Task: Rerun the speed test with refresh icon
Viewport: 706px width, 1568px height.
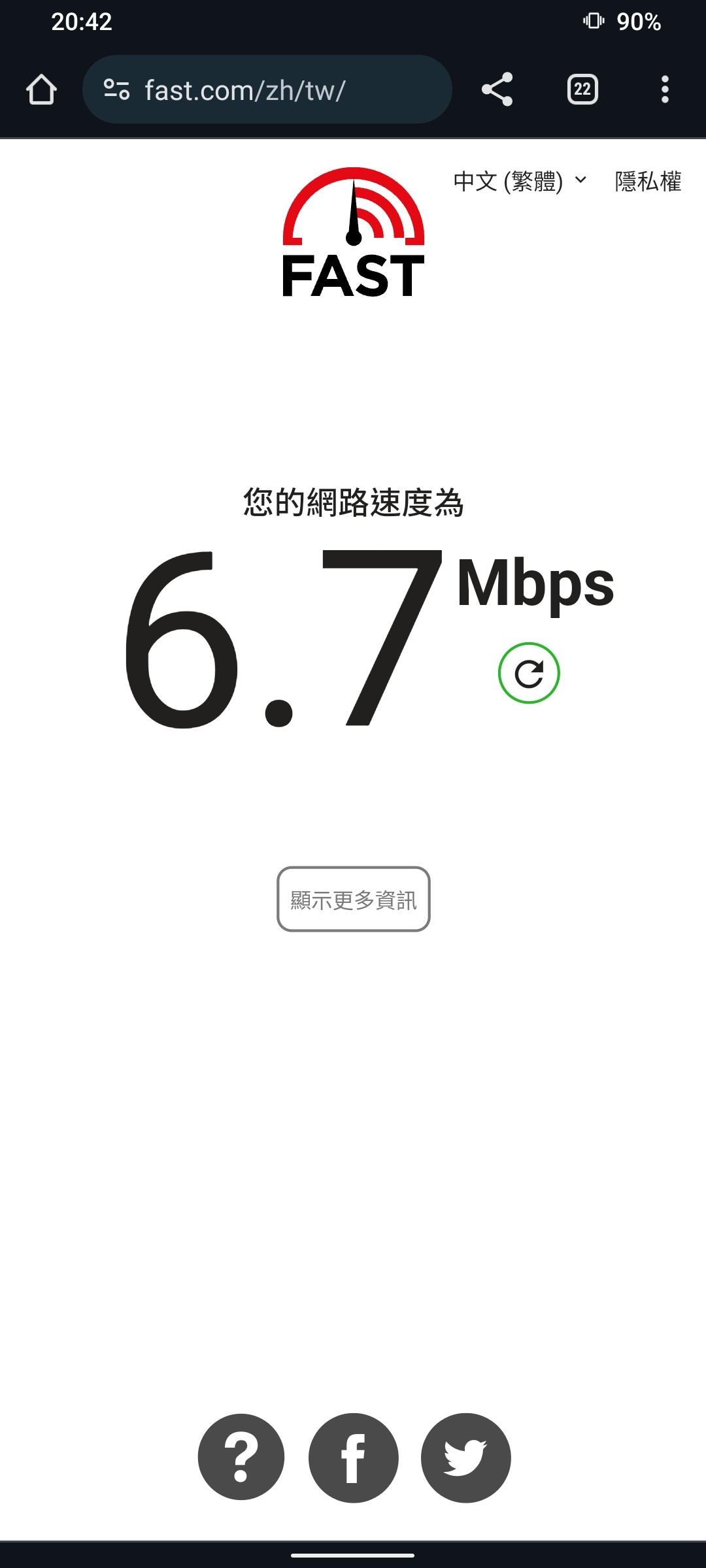Action: (x=529, y=674)
